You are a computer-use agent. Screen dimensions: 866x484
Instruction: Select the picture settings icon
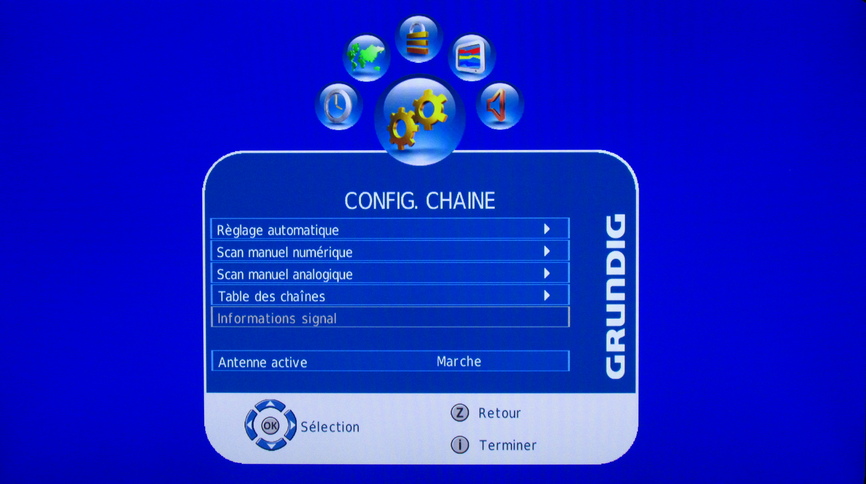(471, 57)
